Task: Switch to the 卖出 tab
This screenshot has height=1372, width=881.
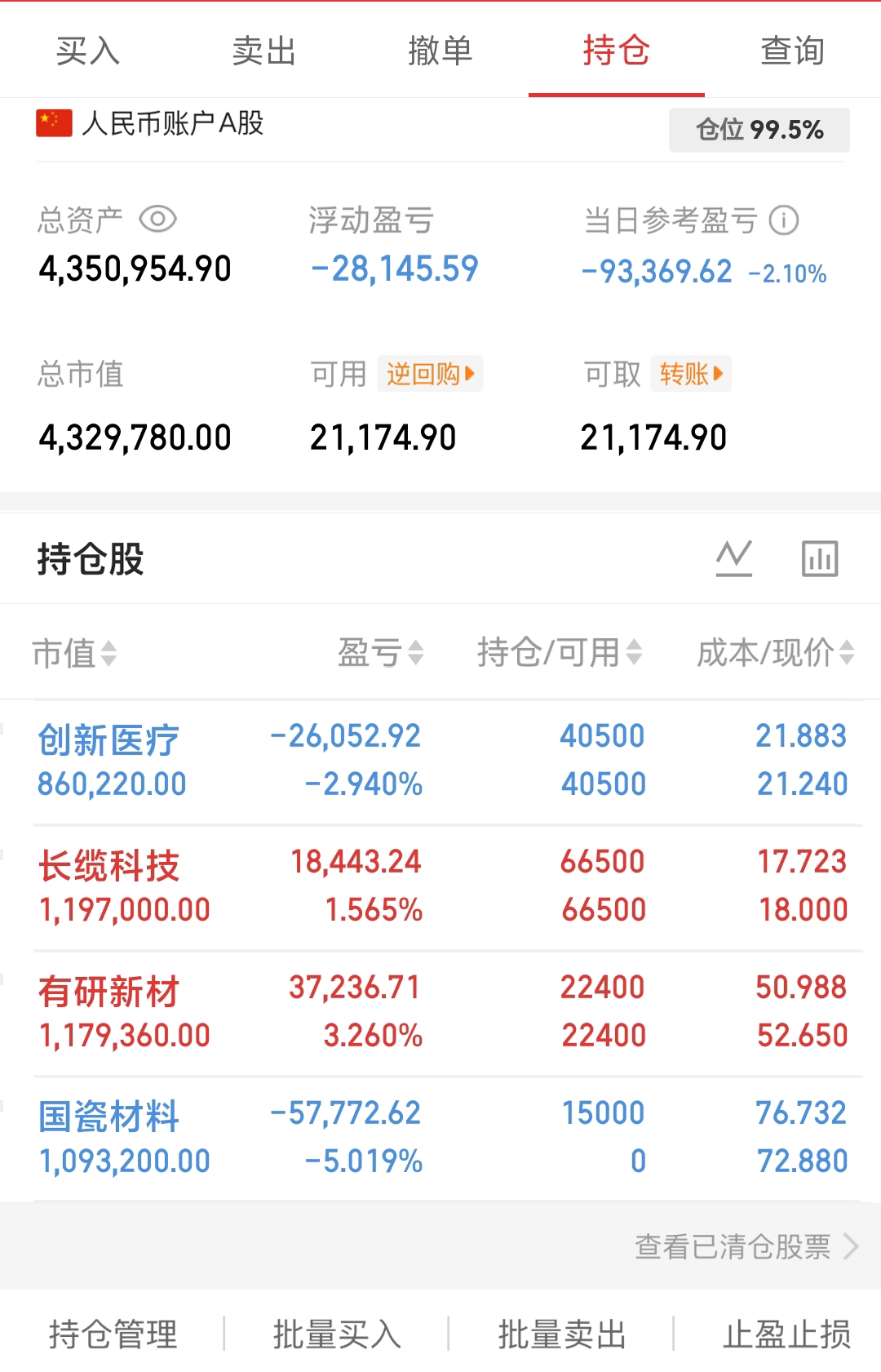Action: 264,51
